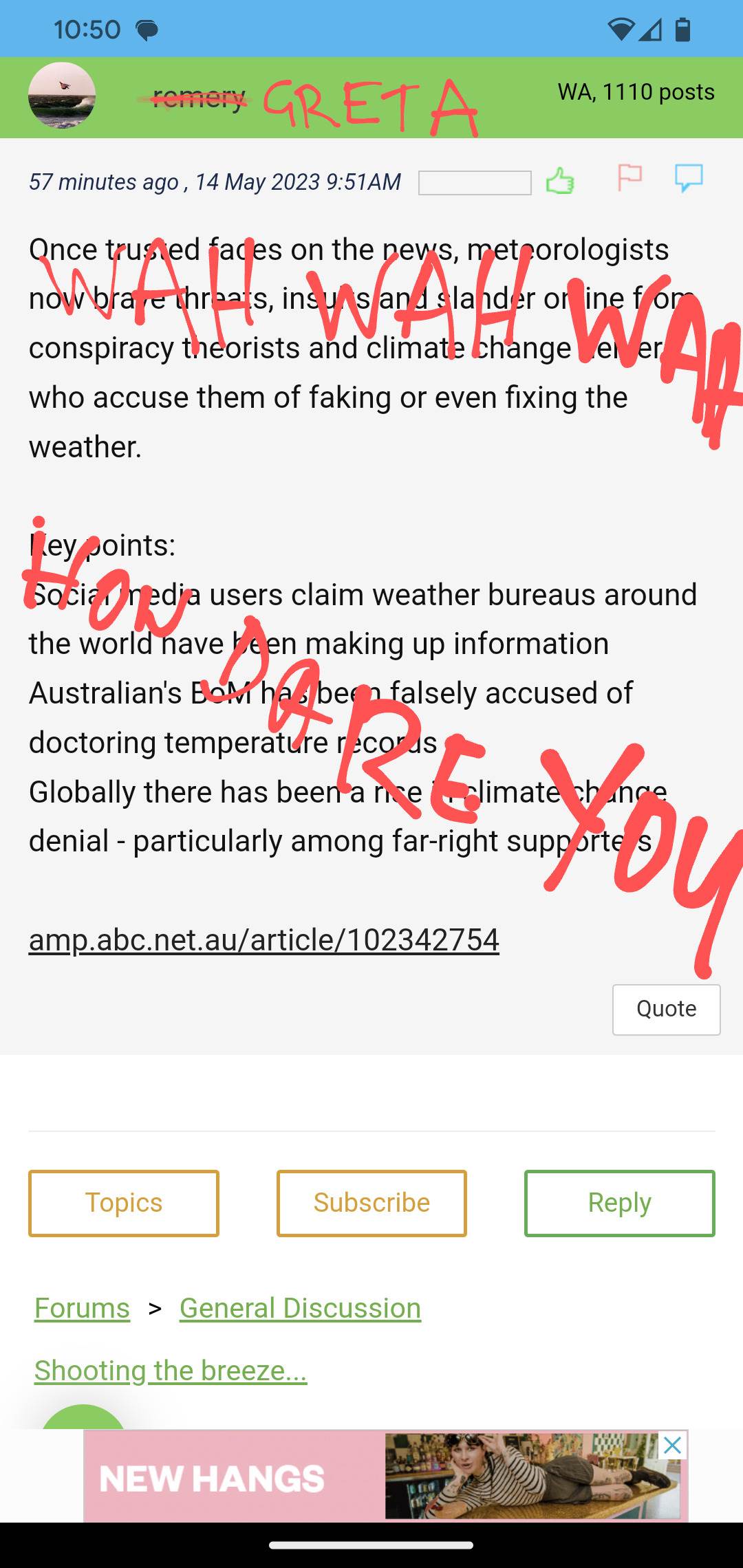Image resolution: width=743 pixels, height=1568 pixels.
Task: Like the post with thumbs up icon
Action: tap(560, 182)
